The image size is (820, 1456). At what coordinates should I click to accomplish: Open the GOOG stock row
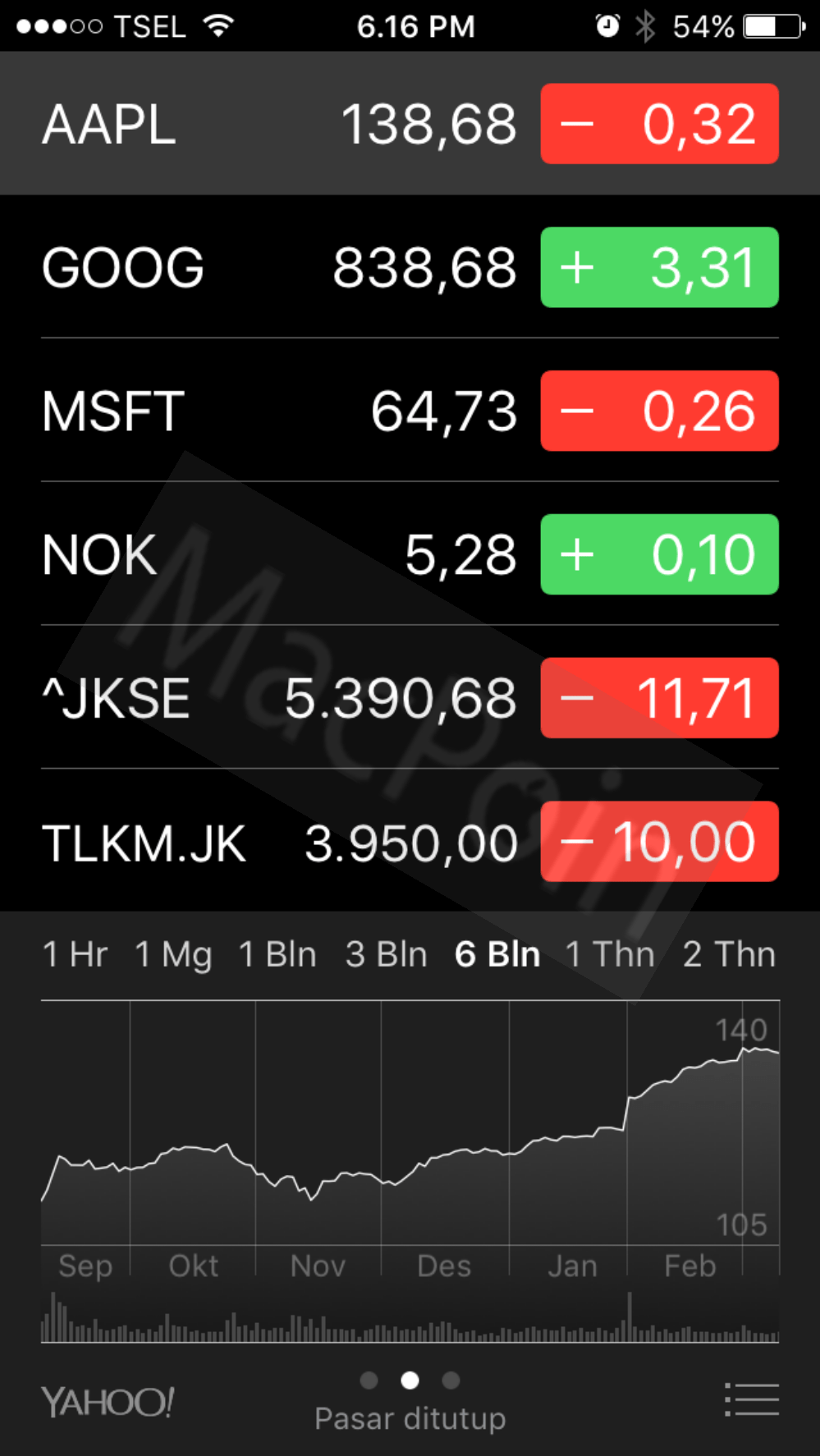pyautogui.click(x=279, y=268)
